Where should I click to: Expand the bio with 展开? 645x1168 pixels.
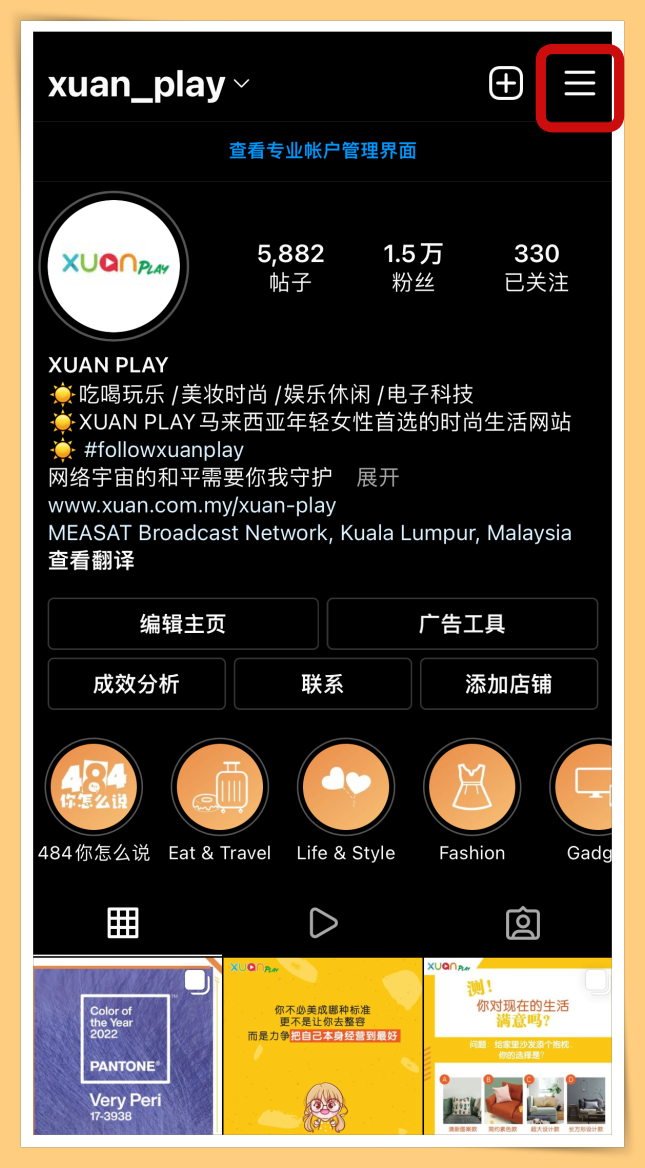pos(378,477)
